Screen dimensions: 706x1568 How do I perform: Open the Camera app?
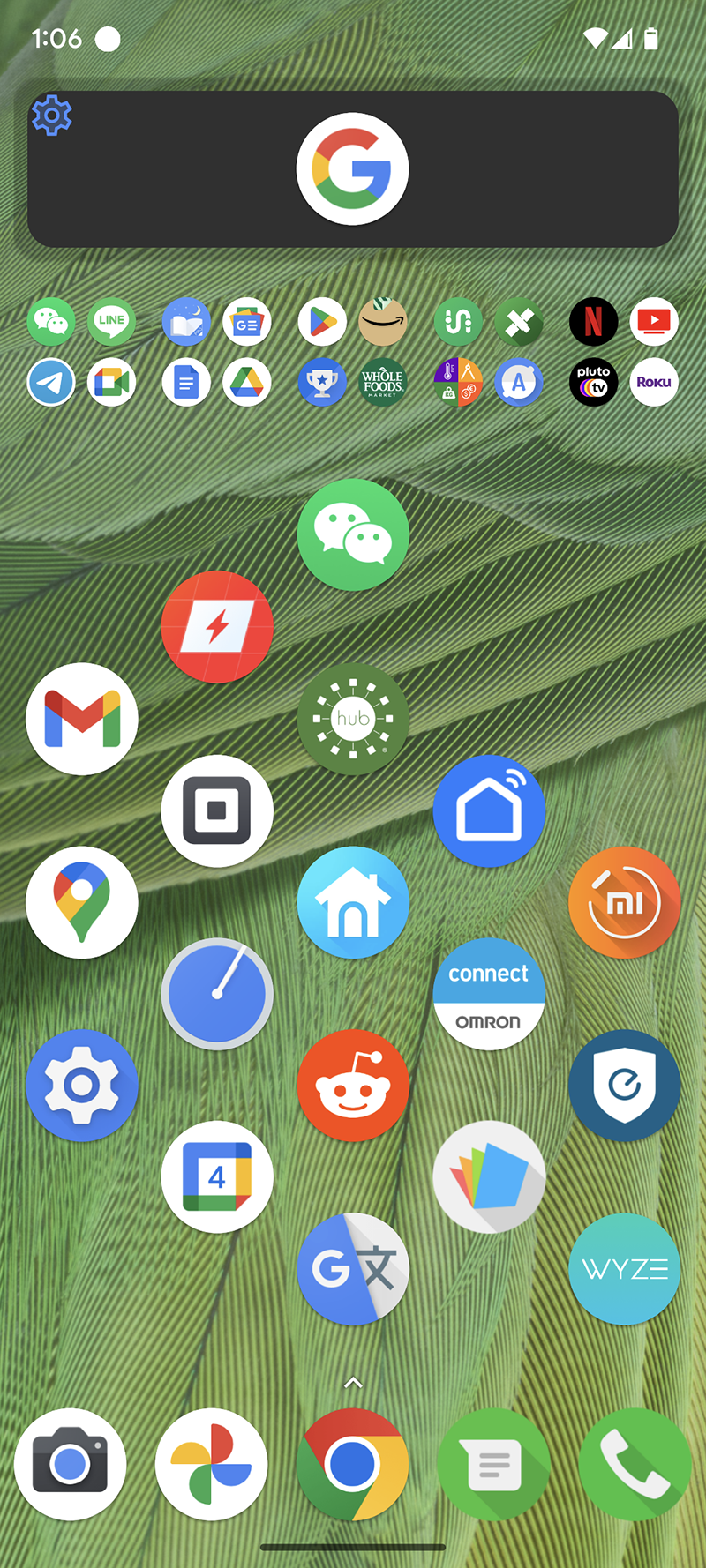tap(71, 1465)
